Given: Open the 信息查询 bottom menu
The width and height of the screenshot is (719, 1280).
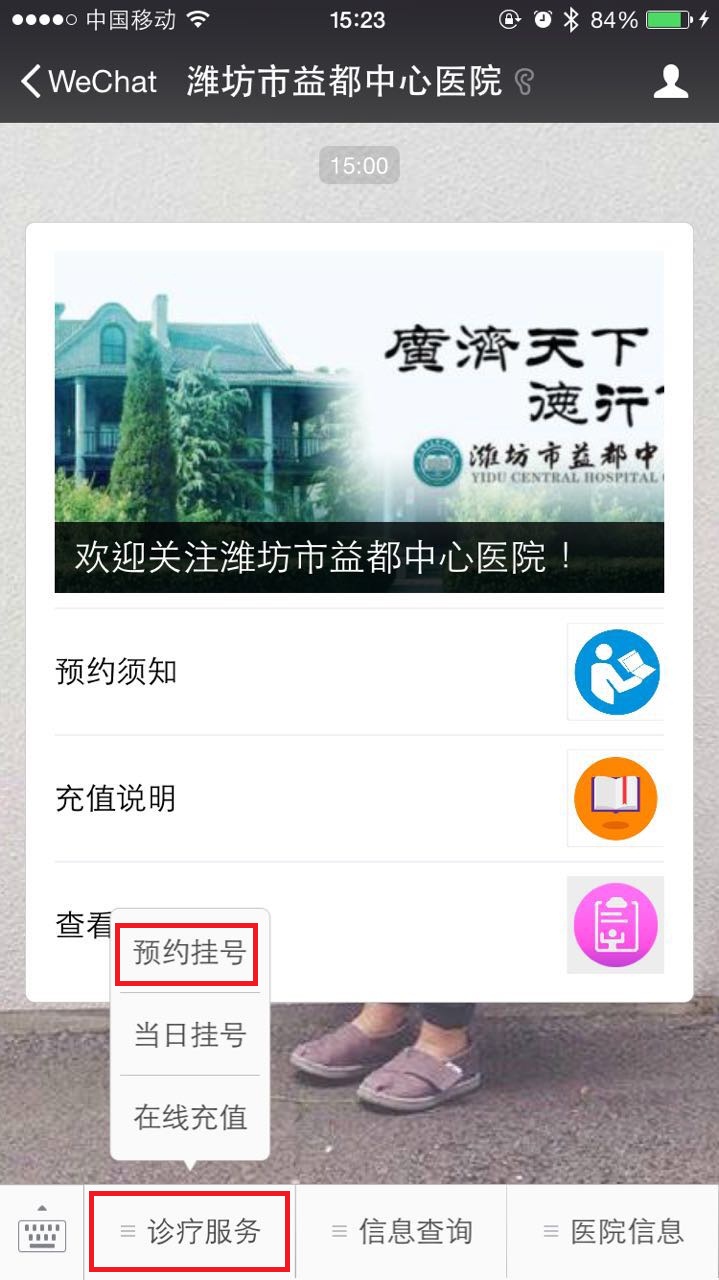Looking at the screenshot, I should pyautogui.click(x=402, y=1232).
